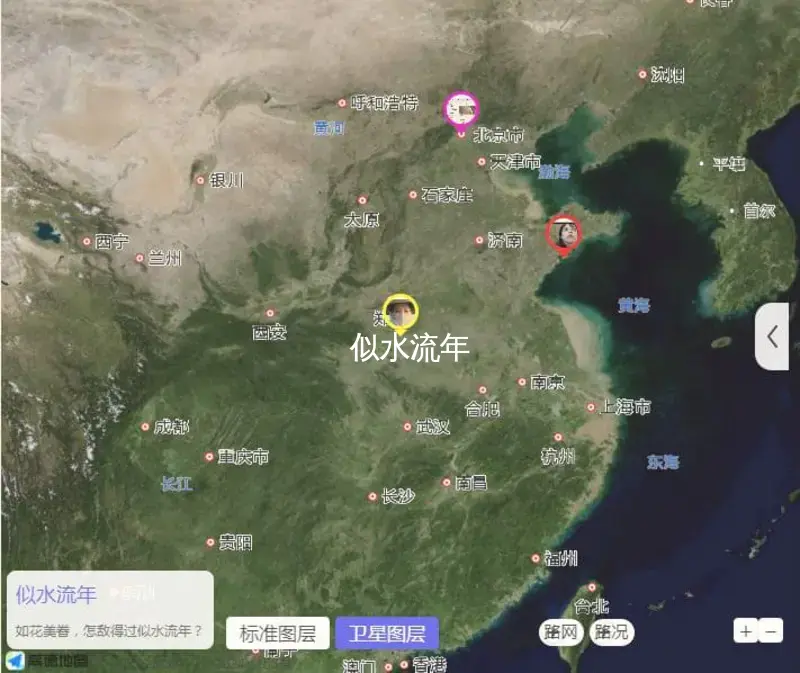Open the 似水流年 profile card
The height and width of the screenshot is (673, 800).
point(109,609)
